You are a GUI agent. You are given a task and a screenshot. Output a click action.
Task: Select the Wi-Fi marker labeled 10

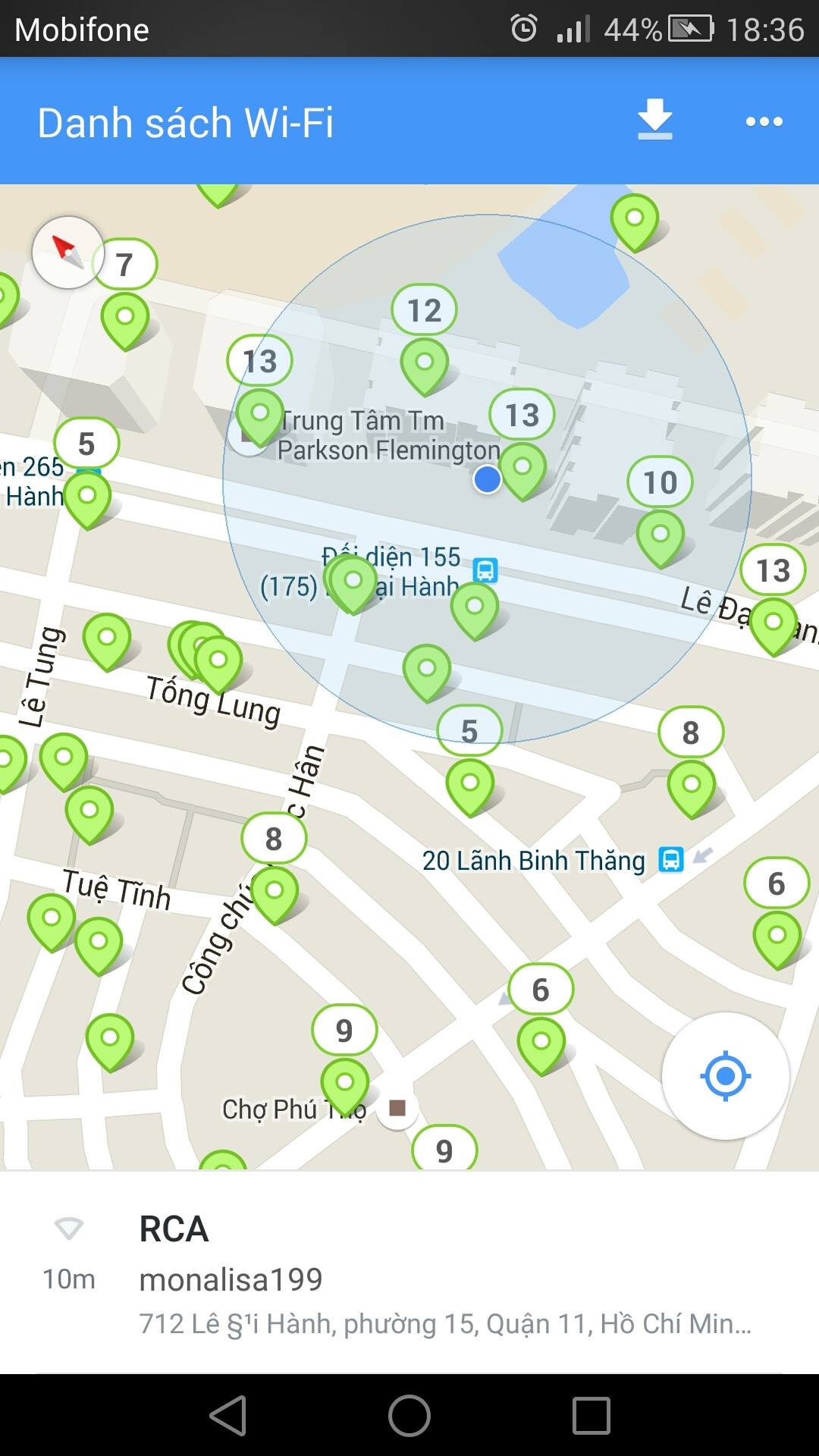[661, 535]
